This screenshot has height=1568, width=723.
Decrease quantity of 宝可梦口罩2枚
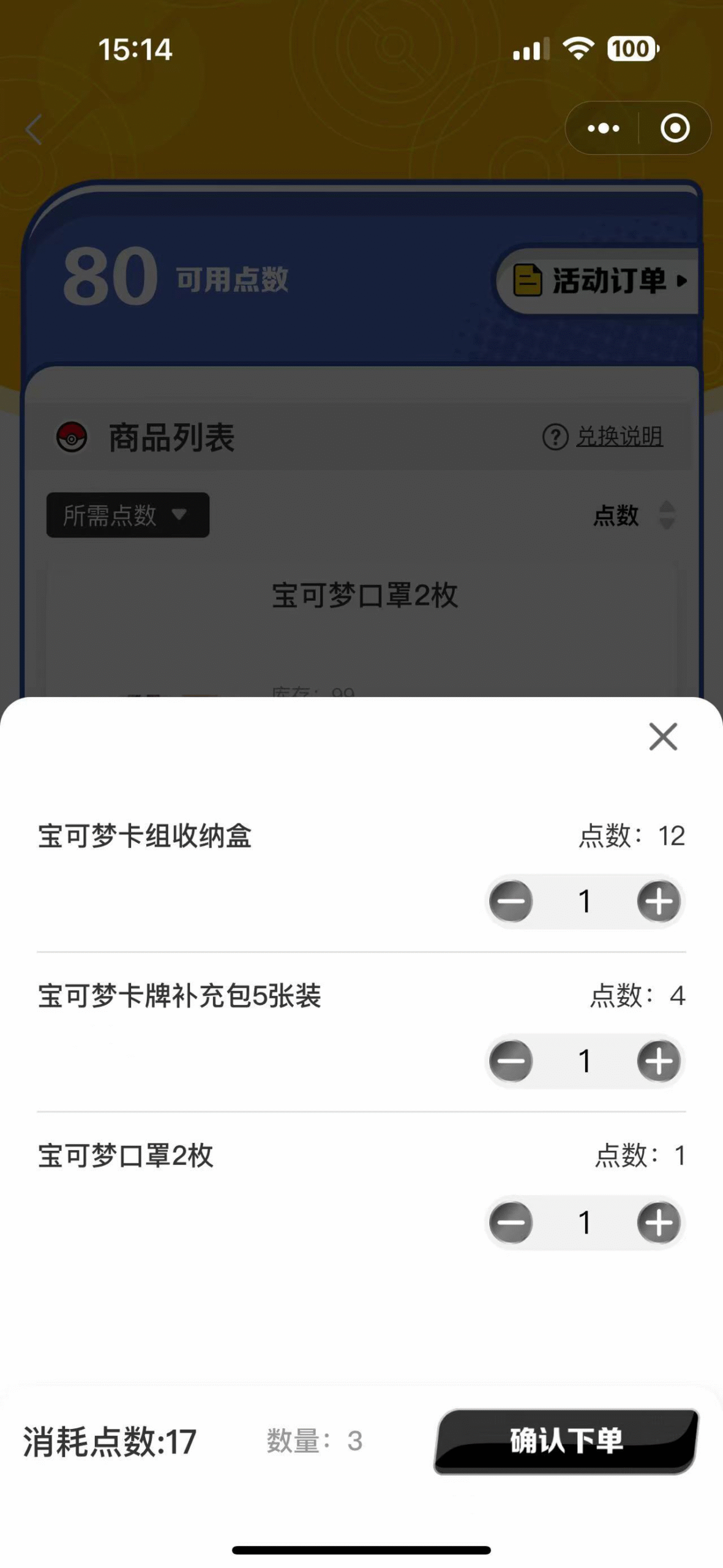511,1223
